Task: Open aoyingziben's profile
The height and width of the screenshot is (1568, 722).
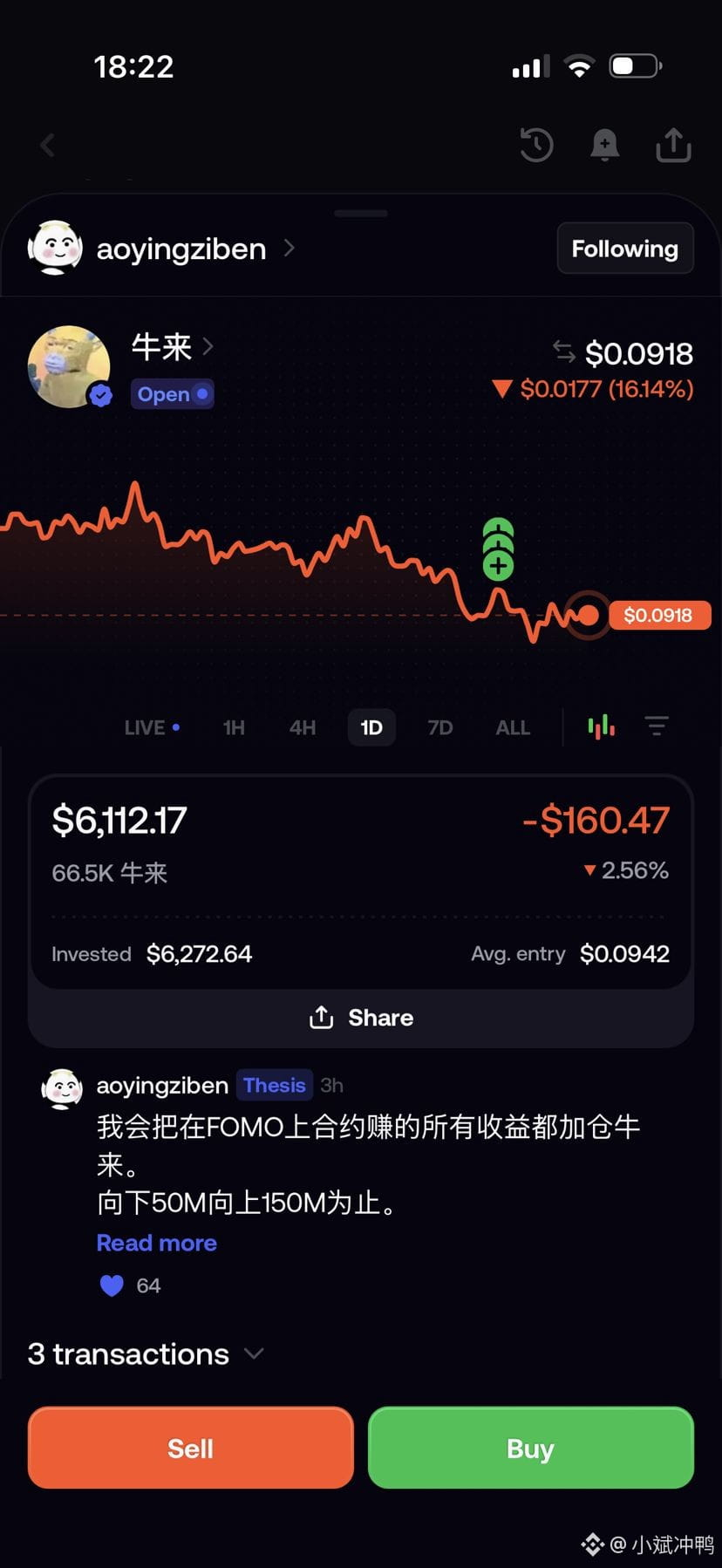Action: coord(164,249)
